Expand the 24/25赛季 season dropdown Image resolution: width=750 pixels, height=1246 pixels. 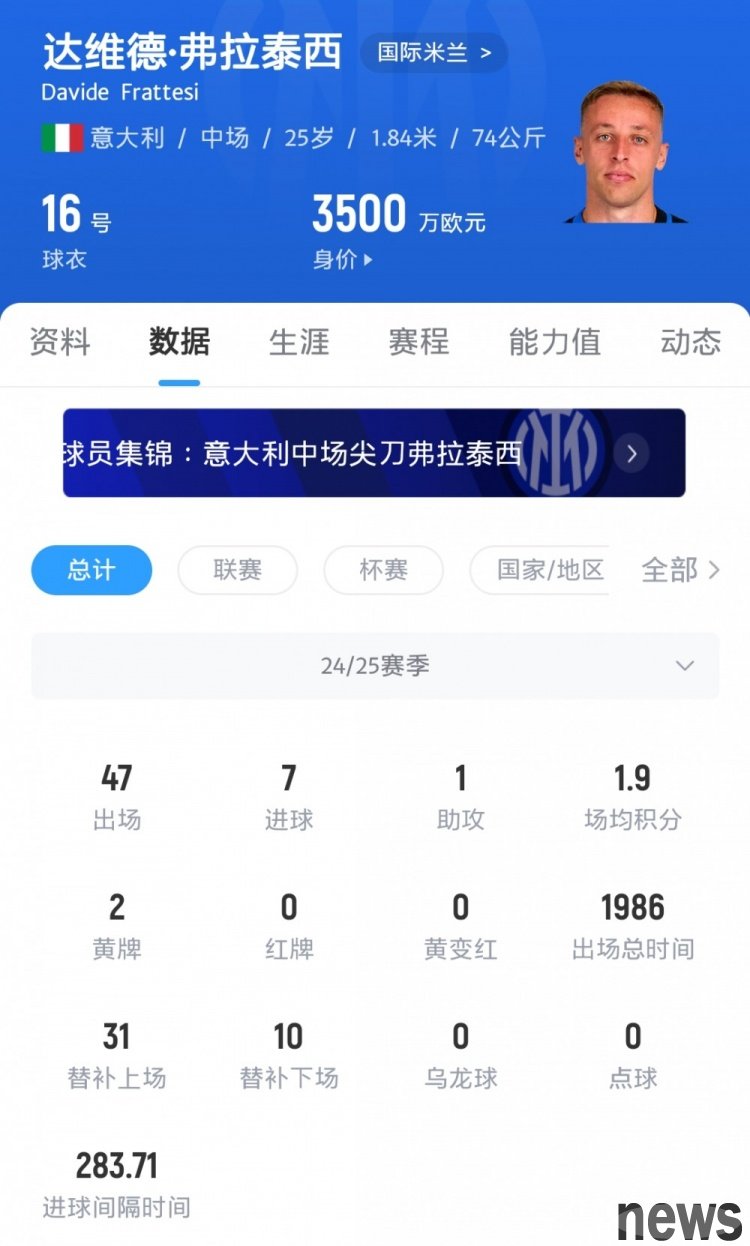(x=375, y=666)
